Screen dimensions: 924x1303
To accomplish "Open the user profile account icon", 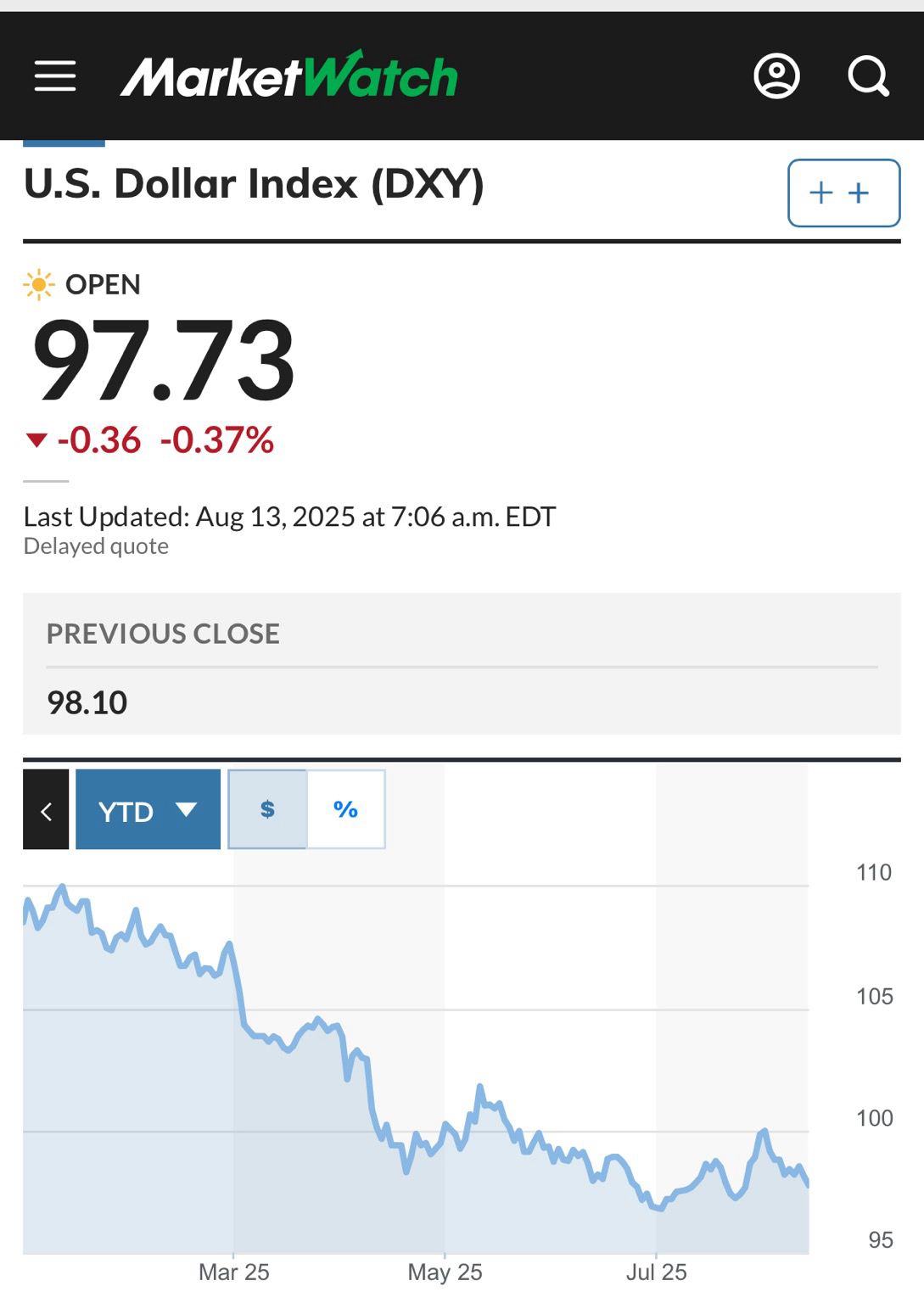I will tap(775, 76).
